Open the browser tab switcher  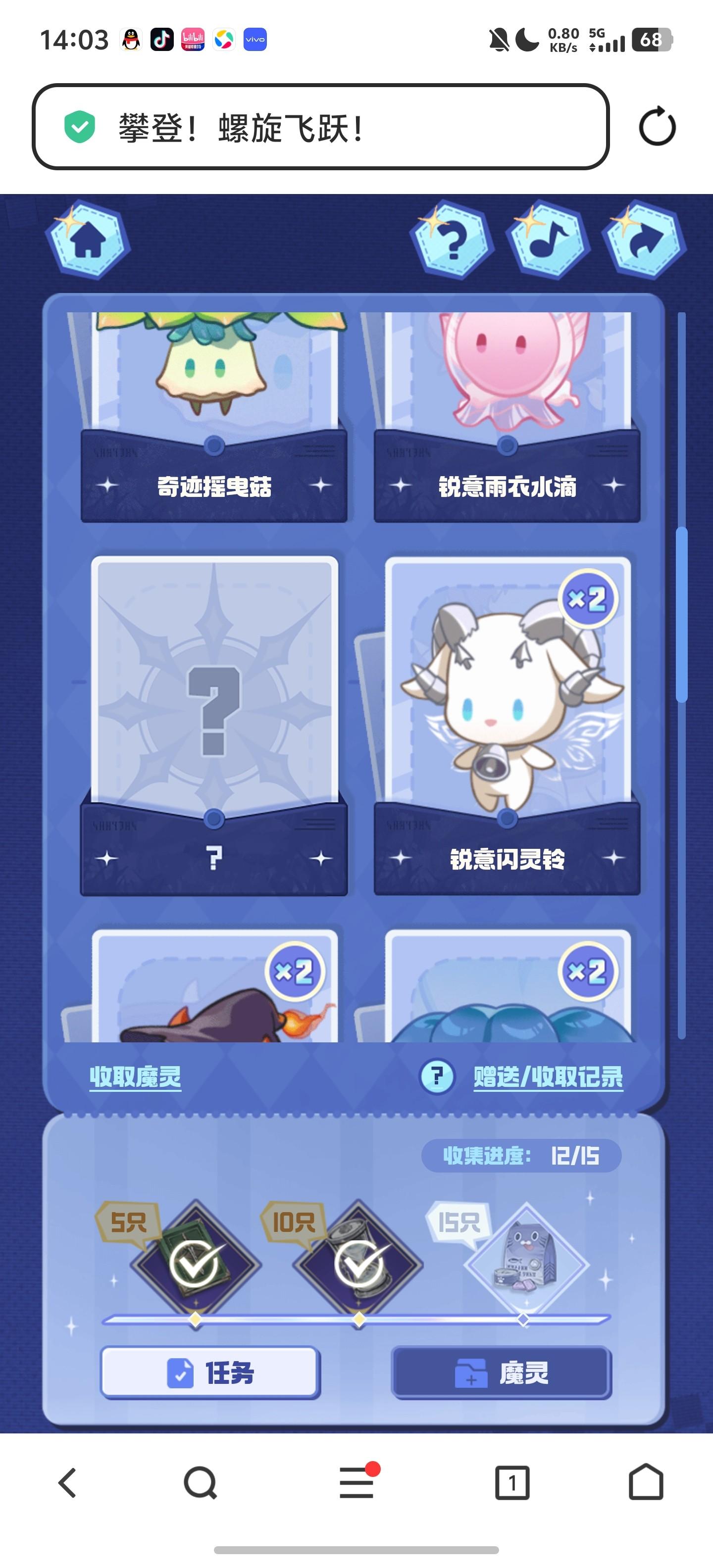[512, 1483]
